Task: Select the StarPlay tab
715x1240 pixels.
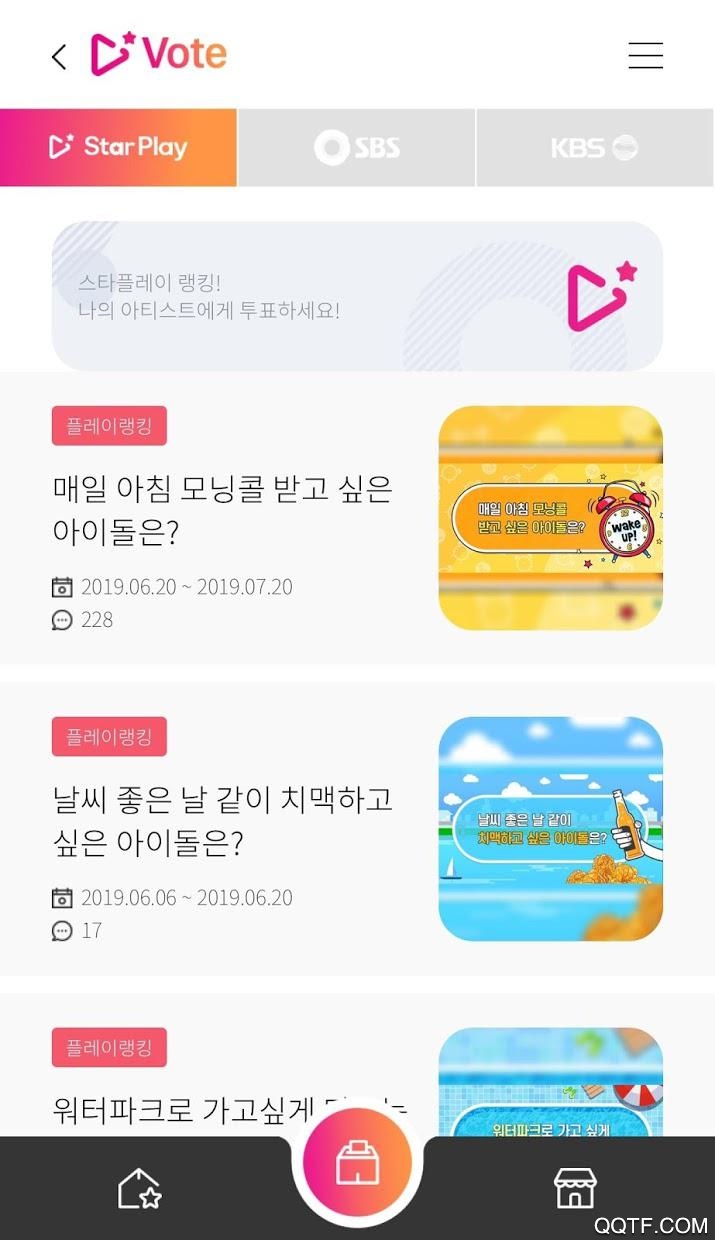Action: tap(118, 148)
